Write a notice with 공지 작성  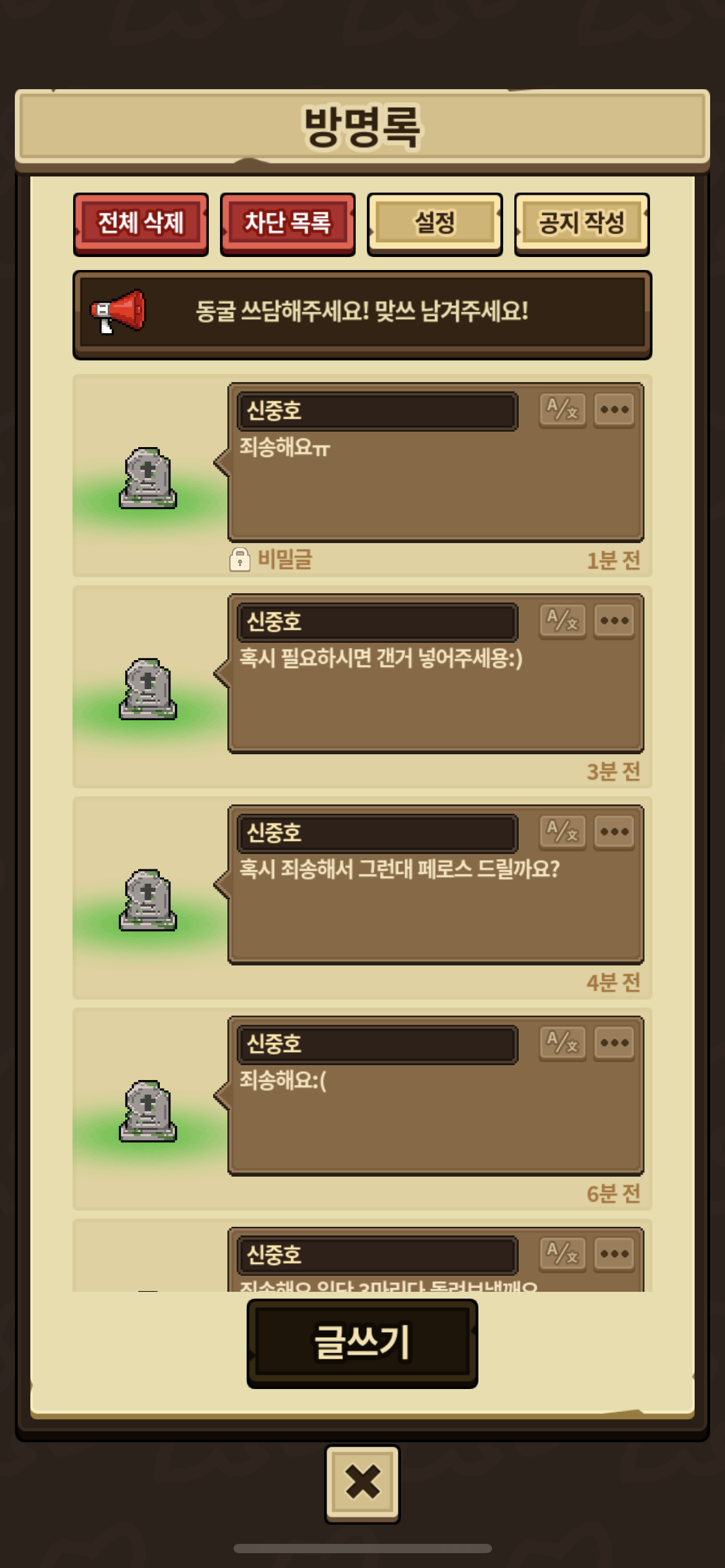(x=581, y=224)
